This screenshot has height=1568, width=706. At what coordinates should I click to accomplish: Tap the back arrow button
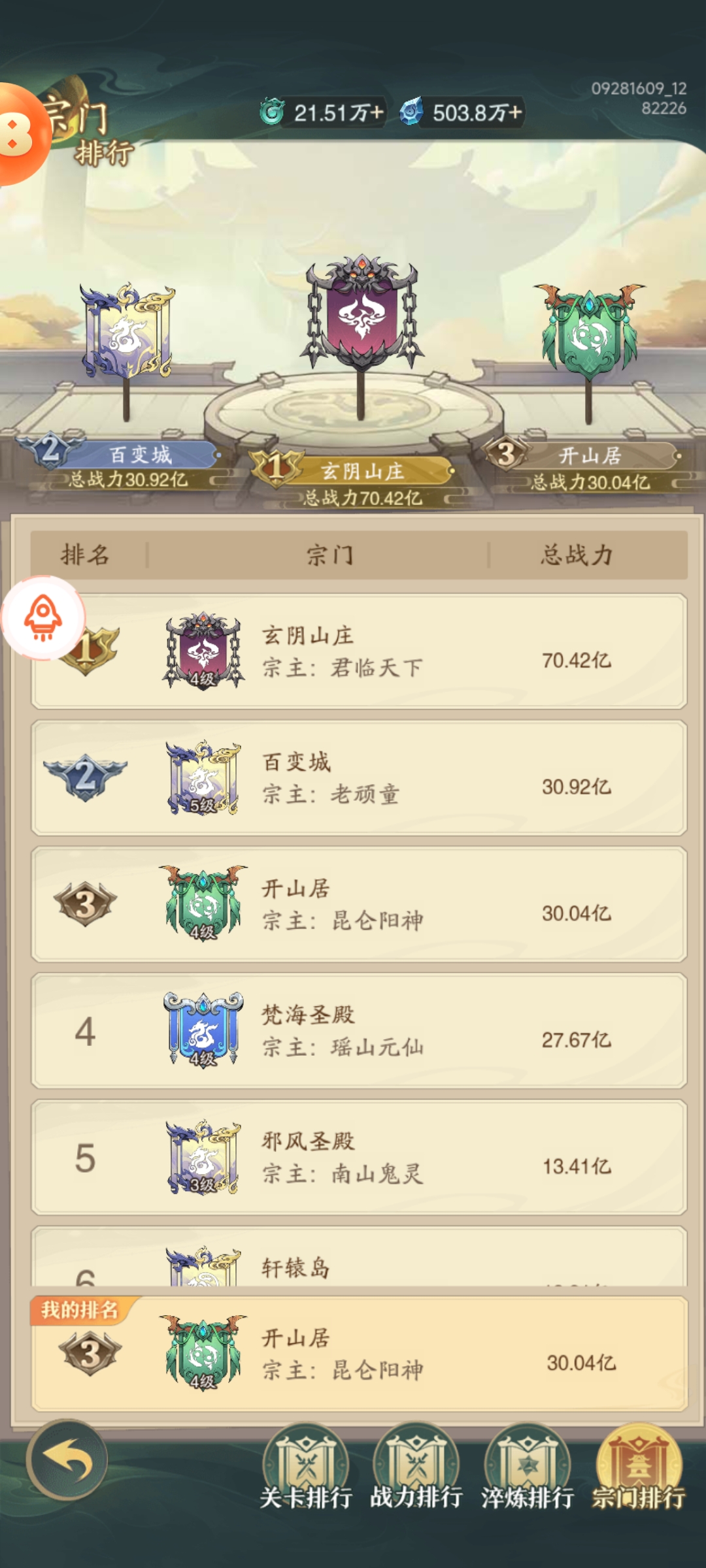pyautogui.click(x=67, y=1459)
